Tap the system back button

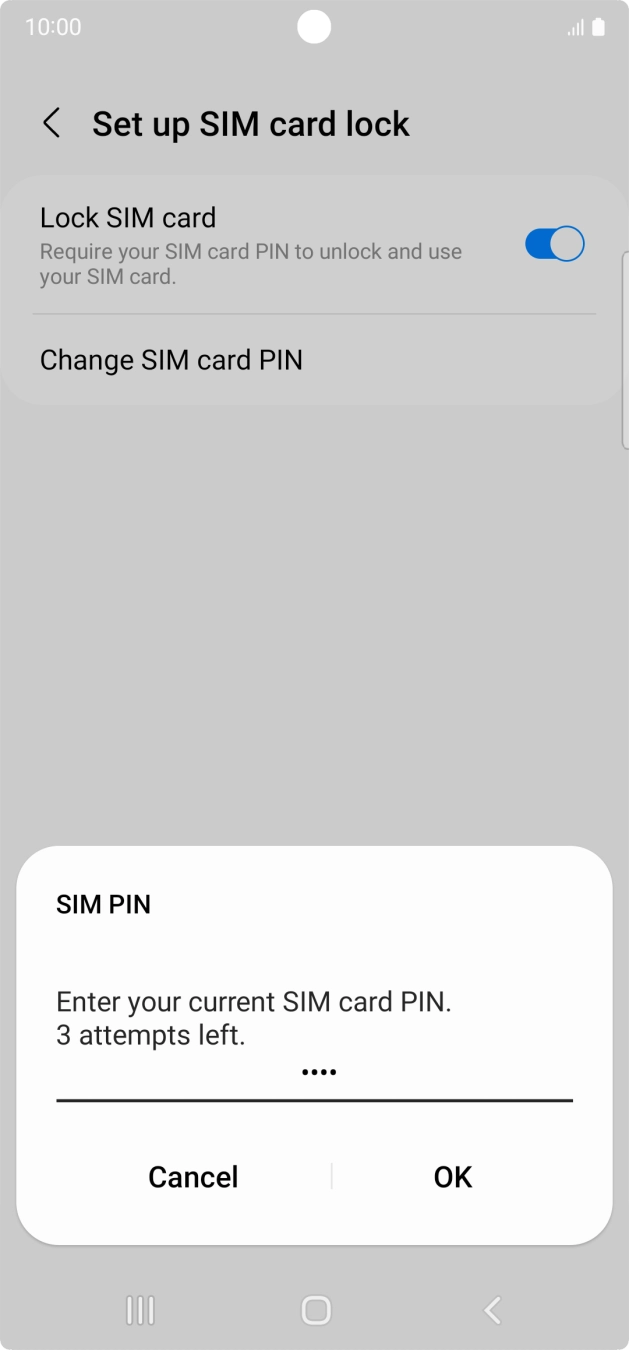pyautogui.click(x=491, y=1310)
